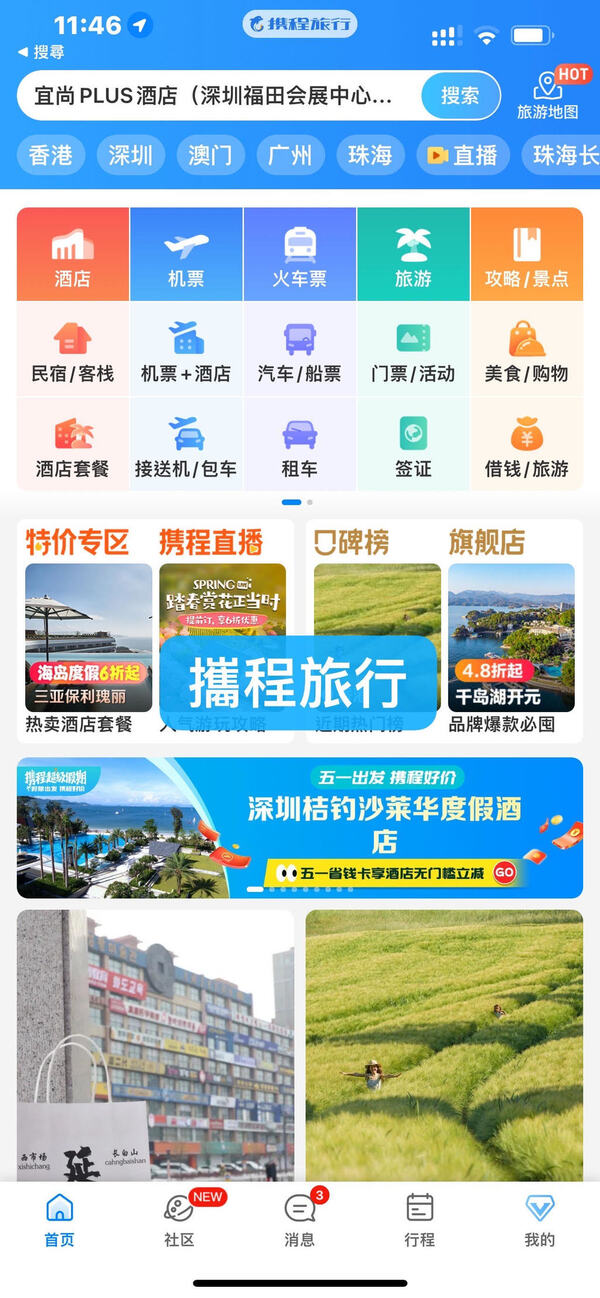Switch to the 行程 tab
The height and width of the screenshot is (1298, 600).
[420, 1220]
